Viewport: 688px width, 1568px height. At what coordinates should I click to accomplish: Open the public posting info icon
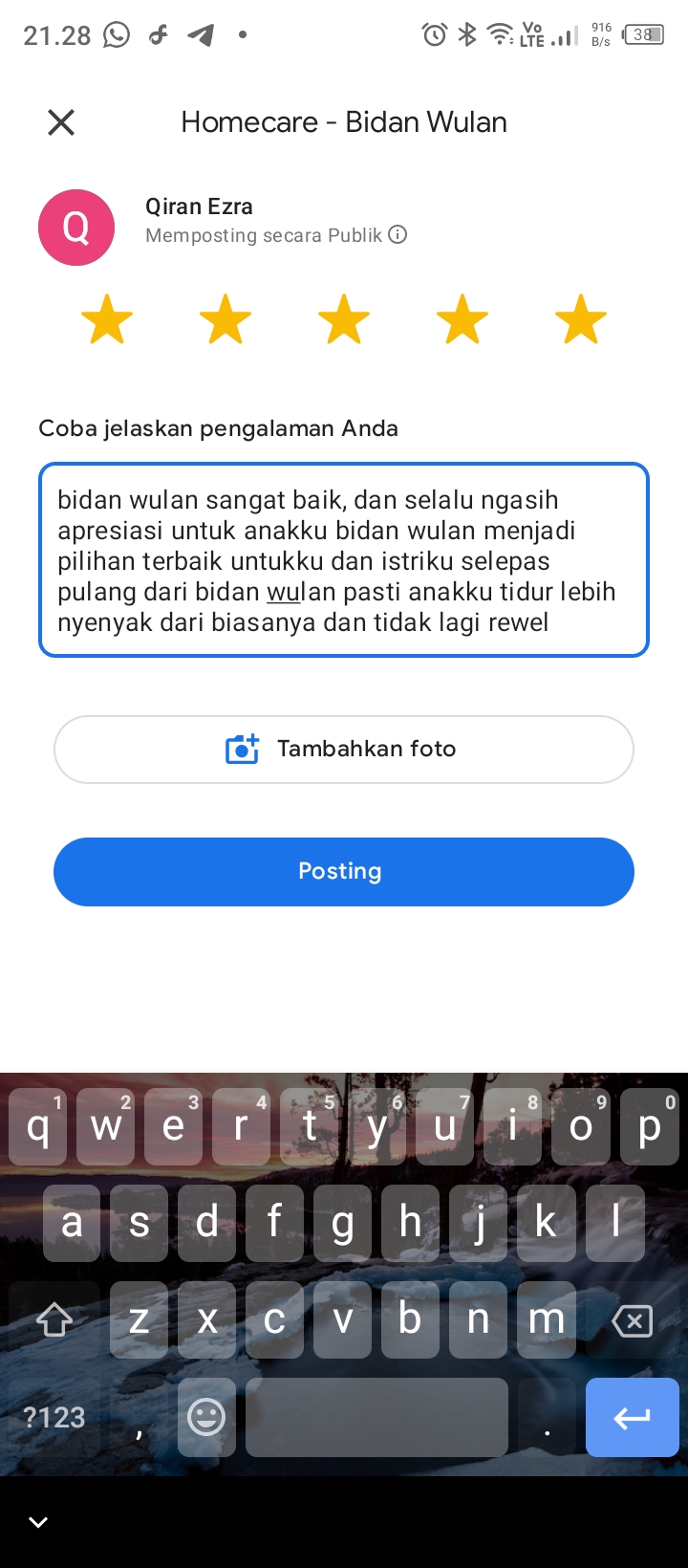[398, 234]
